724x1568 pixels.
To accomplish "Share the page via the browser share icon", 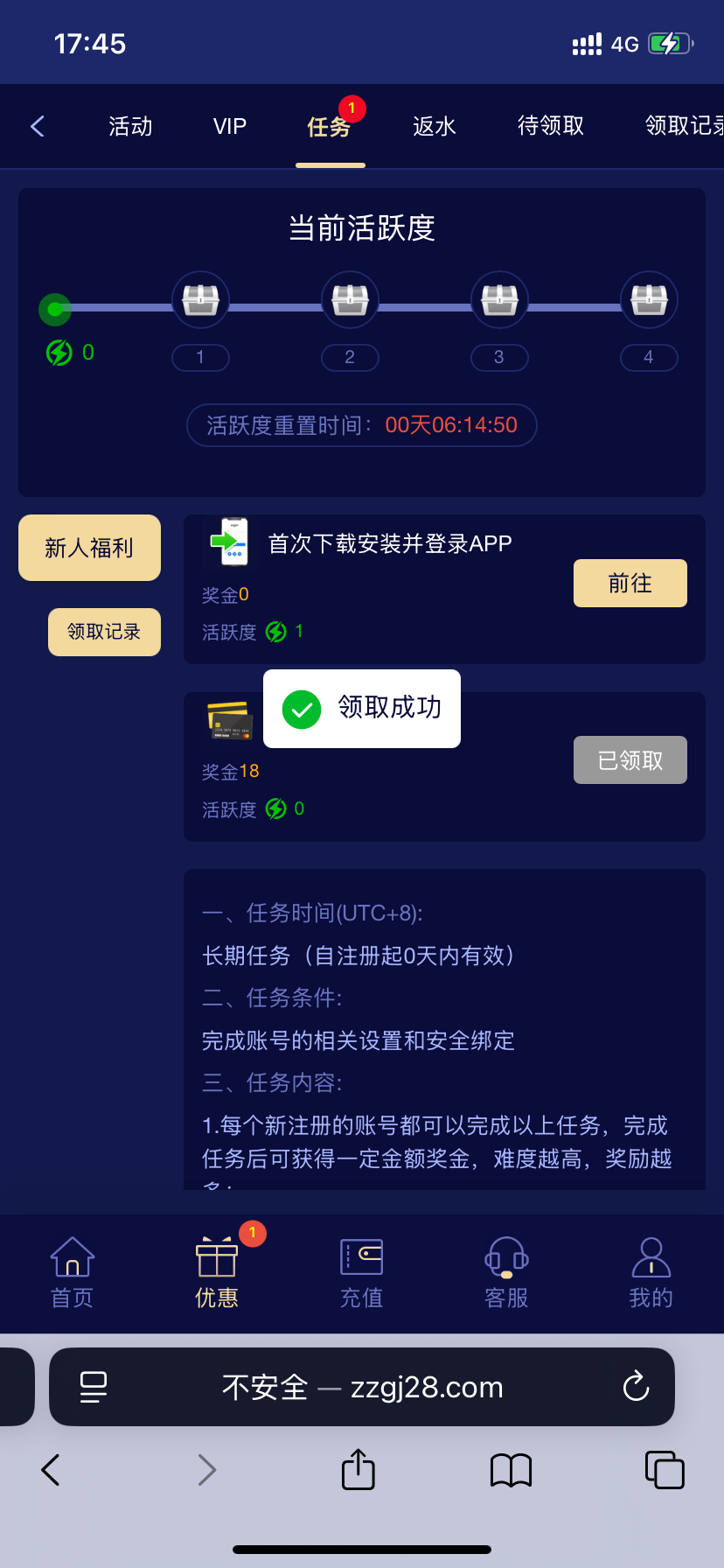I will (358, 1469).
